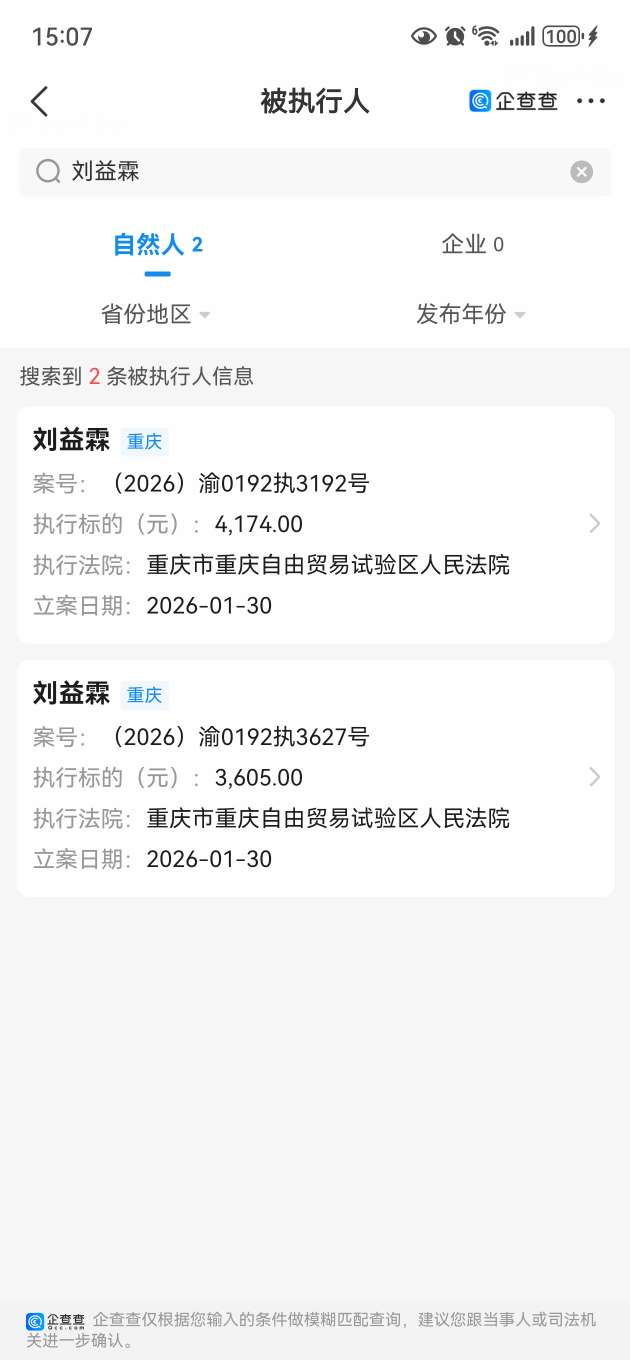Image resolution: width=630 pixels, height=1360 pixels.
Task: Expand the 发布年份 filter dropdown
Action: (x=471, y=314)
